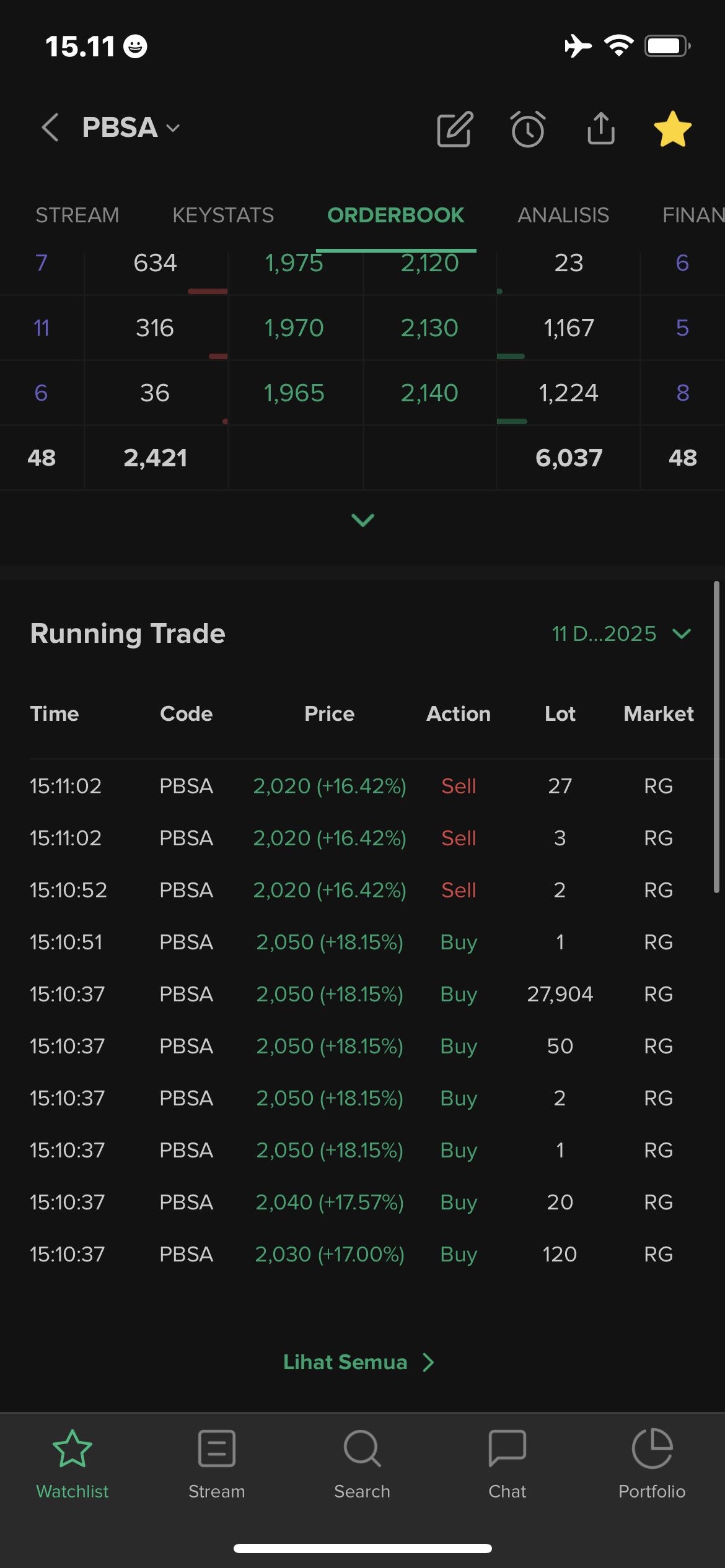The width and height of the screenshot is (725, 1568).
Task: Tap Lihat Semua to view all trades
Action: point(358,1362)
